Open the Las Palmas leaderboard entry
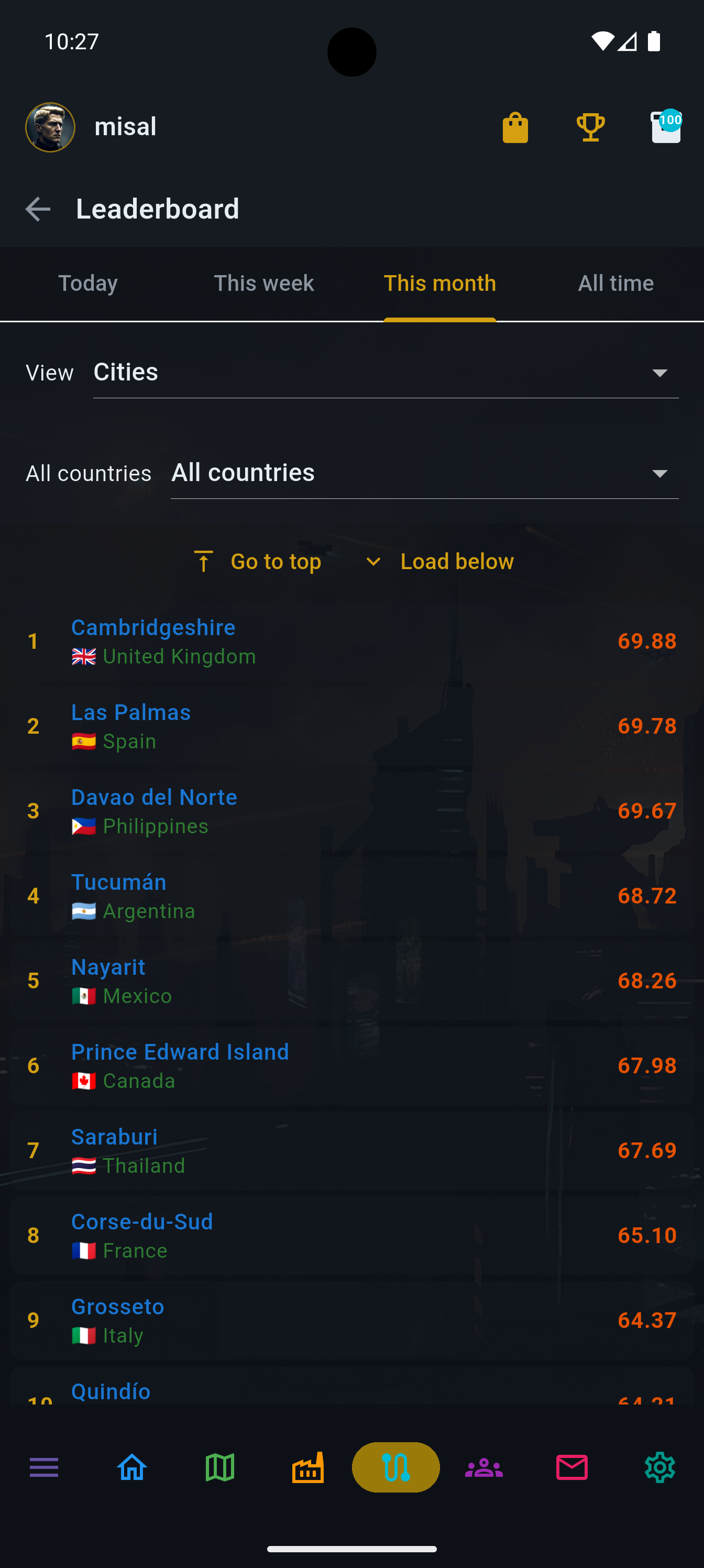The width and height of the screenshot is (704, 1568). (131, 713)
